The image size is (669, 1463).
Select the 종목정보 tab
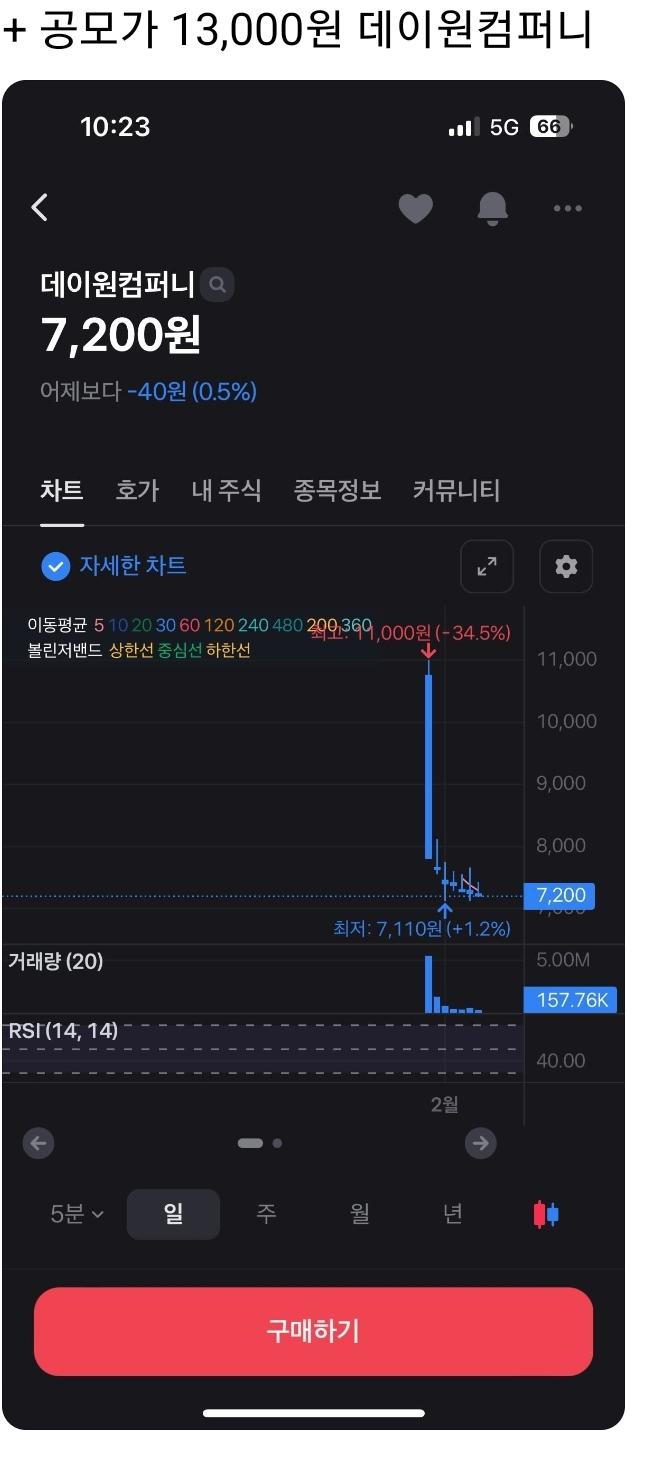pos(337,490)
